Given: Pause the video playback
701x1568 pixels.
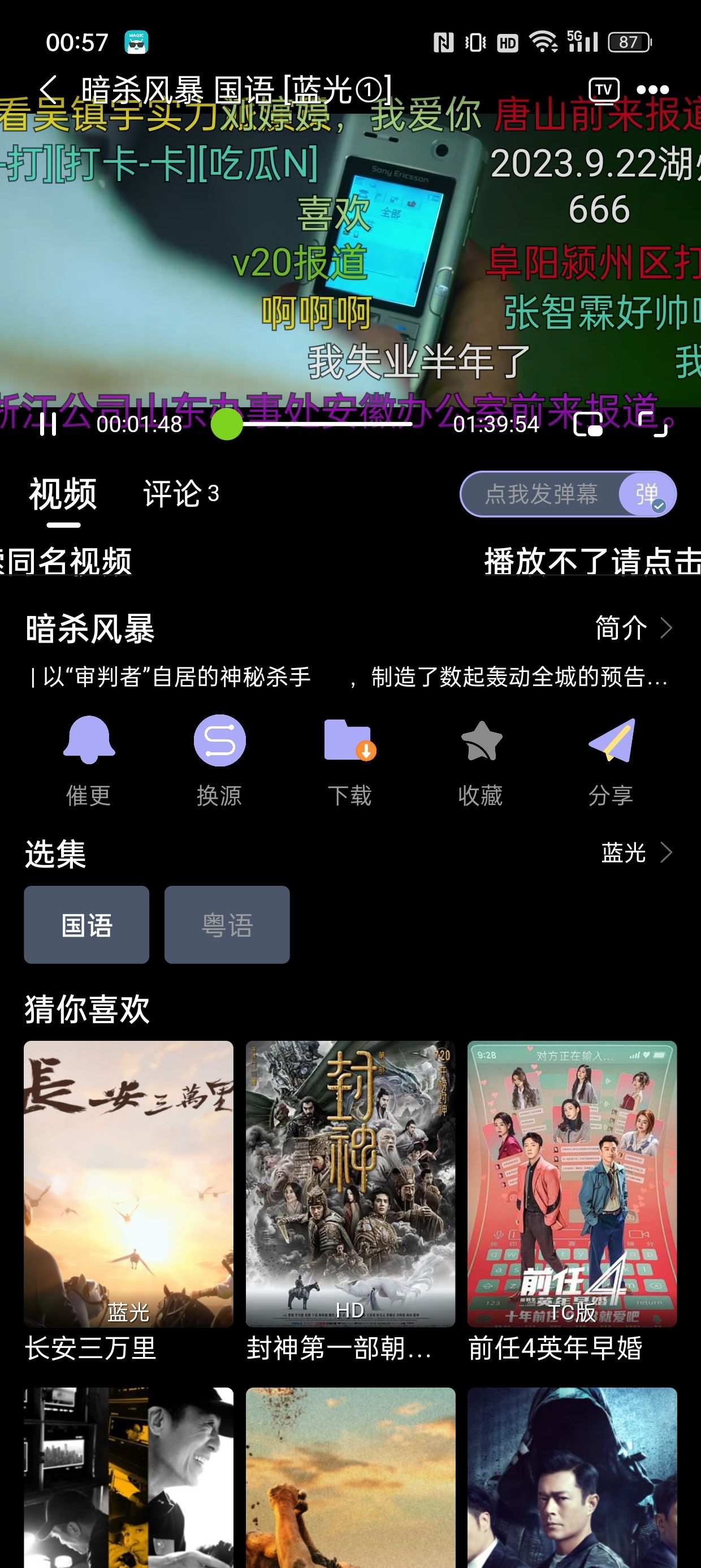Looking at the screenshot, I should [x=47, y=424].
